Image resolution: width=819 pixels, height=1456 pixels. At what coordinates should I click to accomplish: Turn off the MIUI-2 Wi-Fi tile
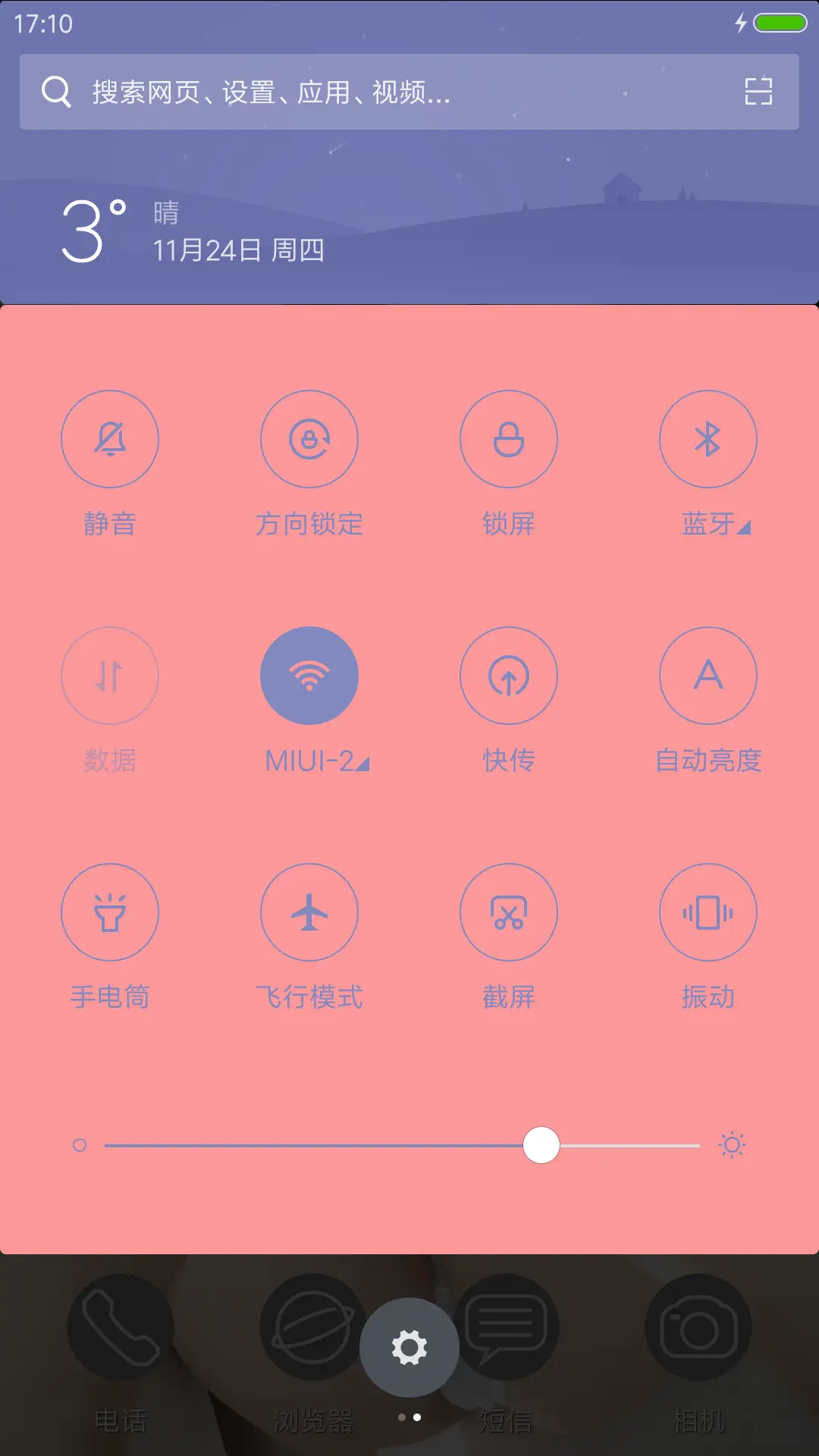point(309,676)
